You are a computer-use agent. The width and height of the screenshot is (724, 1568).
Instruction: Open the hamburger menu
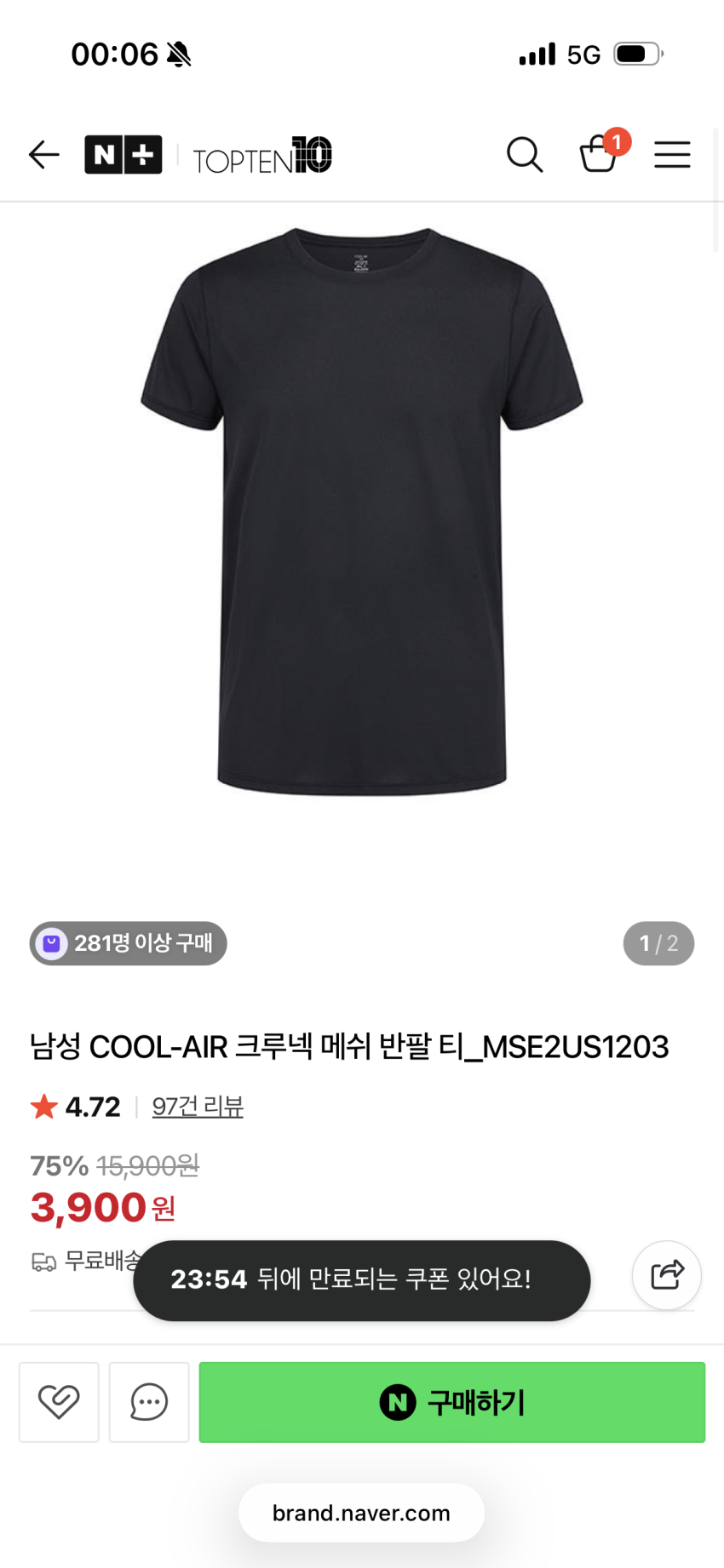(x=672, y=155)
